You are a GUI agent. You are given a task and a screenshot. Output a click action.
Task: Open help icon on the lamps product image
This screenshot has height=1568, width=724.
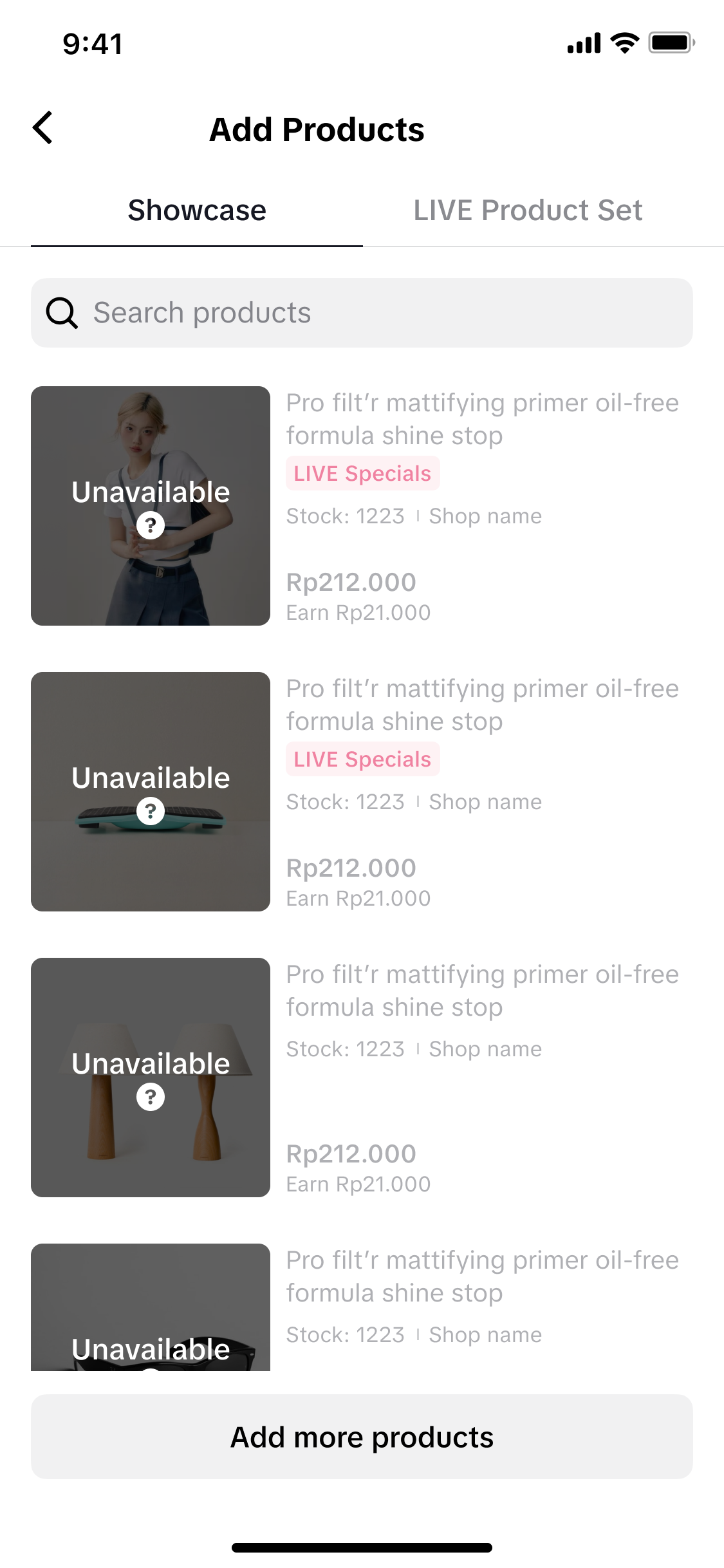point(151,1097)
